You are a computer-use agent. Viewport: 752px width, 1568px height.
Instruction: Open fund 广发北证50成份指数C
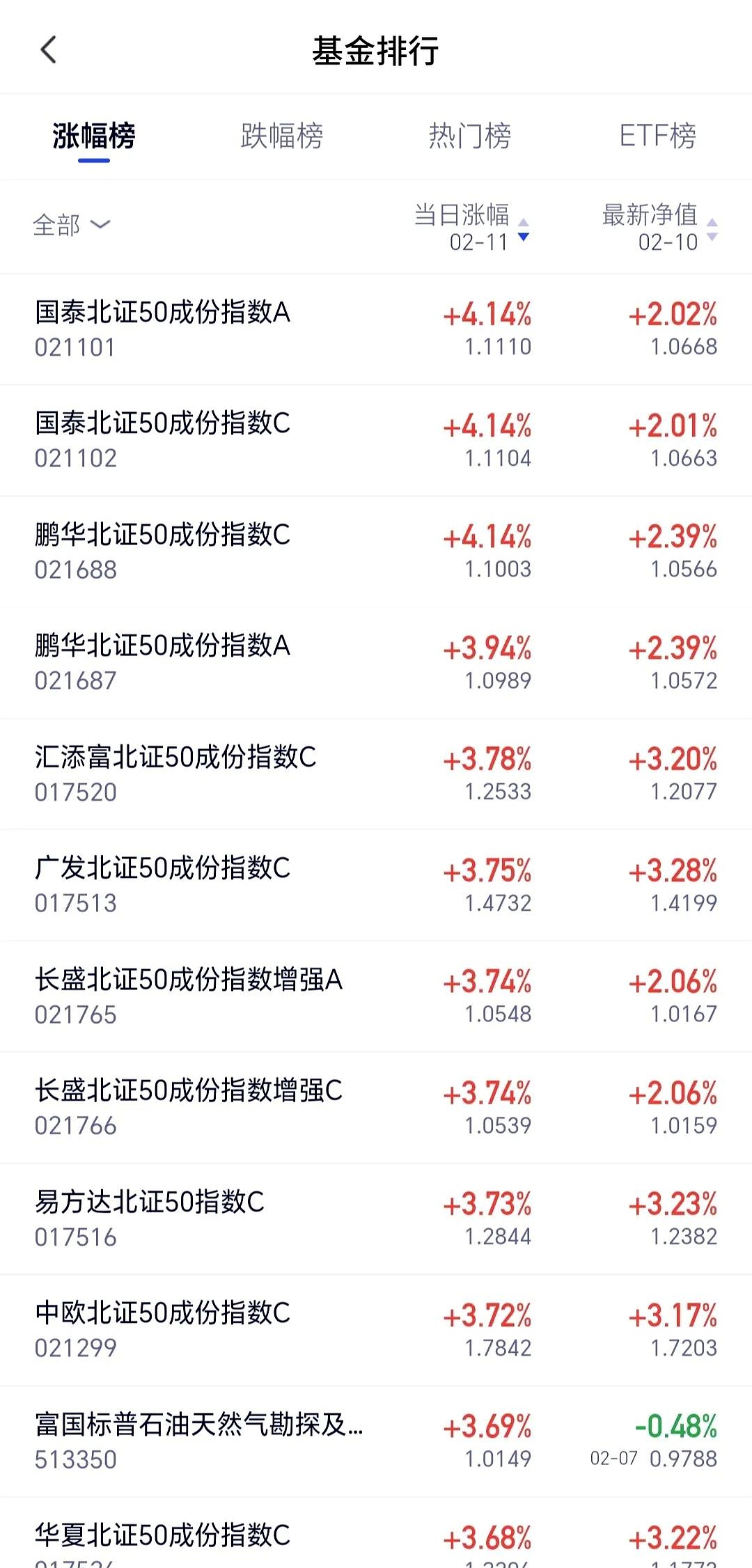pos(376,885)
